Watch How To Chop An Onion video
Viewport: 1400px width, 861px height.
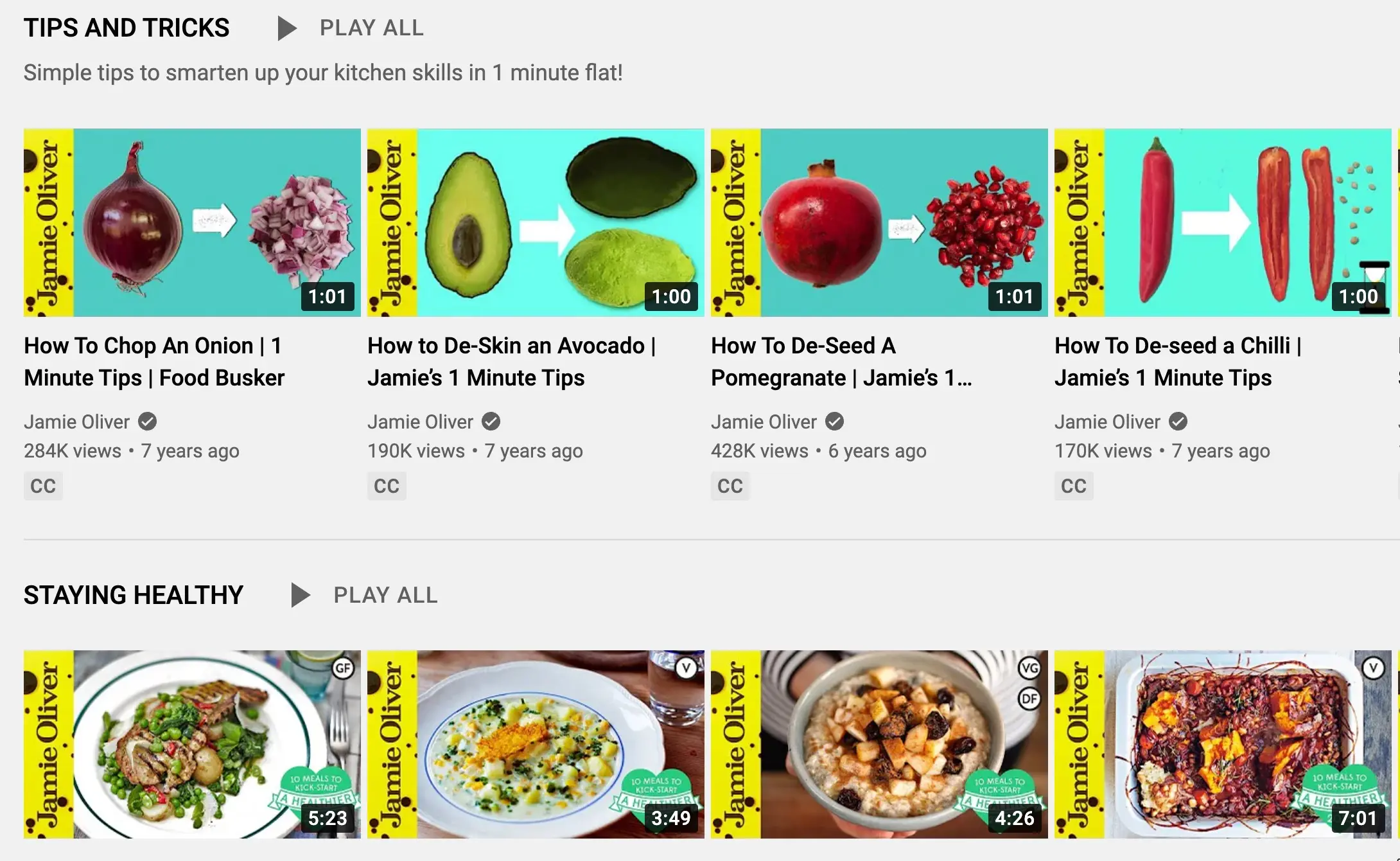click(x=192, y=222)
